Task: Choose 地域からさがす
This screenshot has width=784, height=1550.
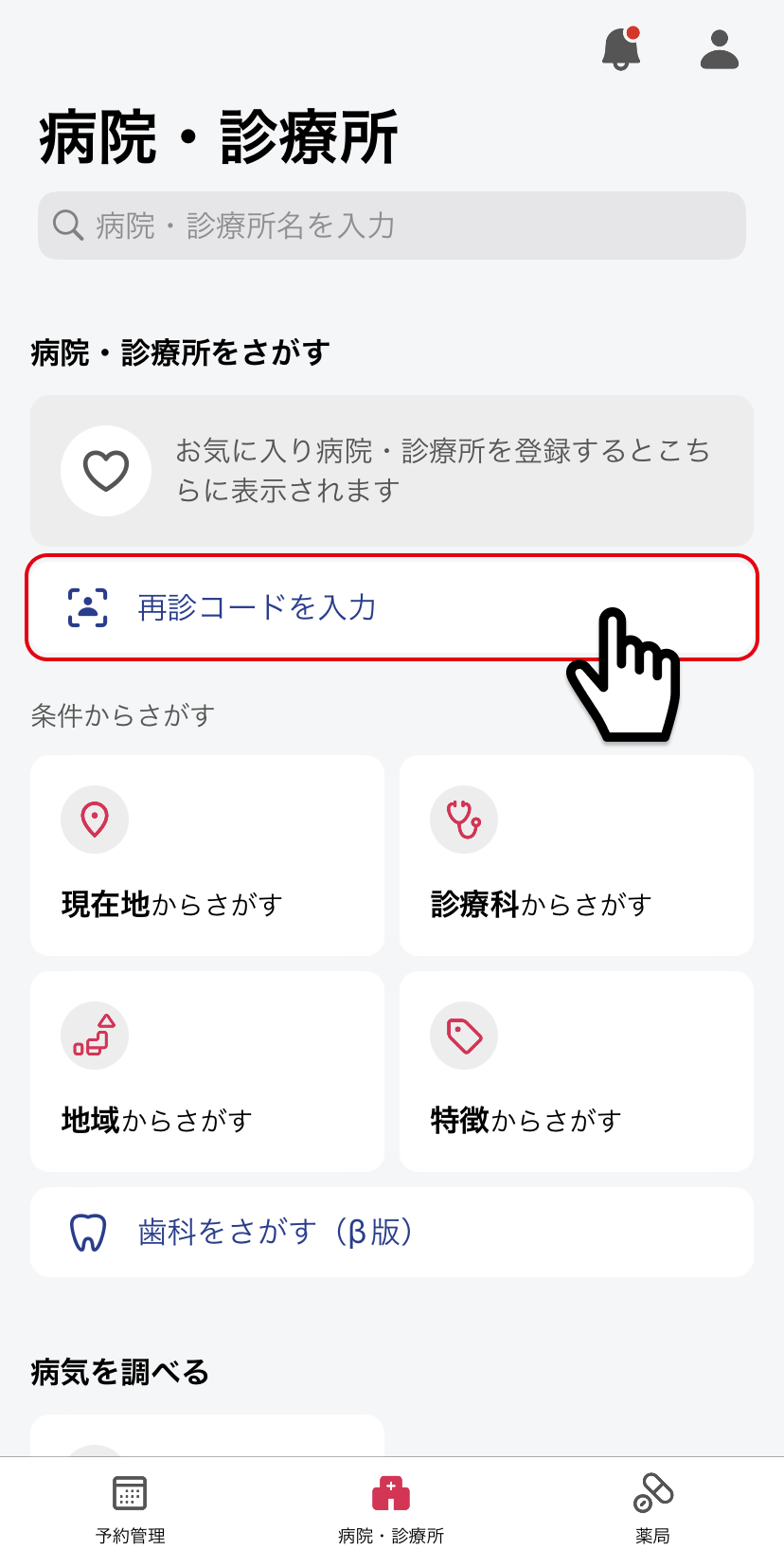Action: pyautogui.click(x=207, y=1072)
